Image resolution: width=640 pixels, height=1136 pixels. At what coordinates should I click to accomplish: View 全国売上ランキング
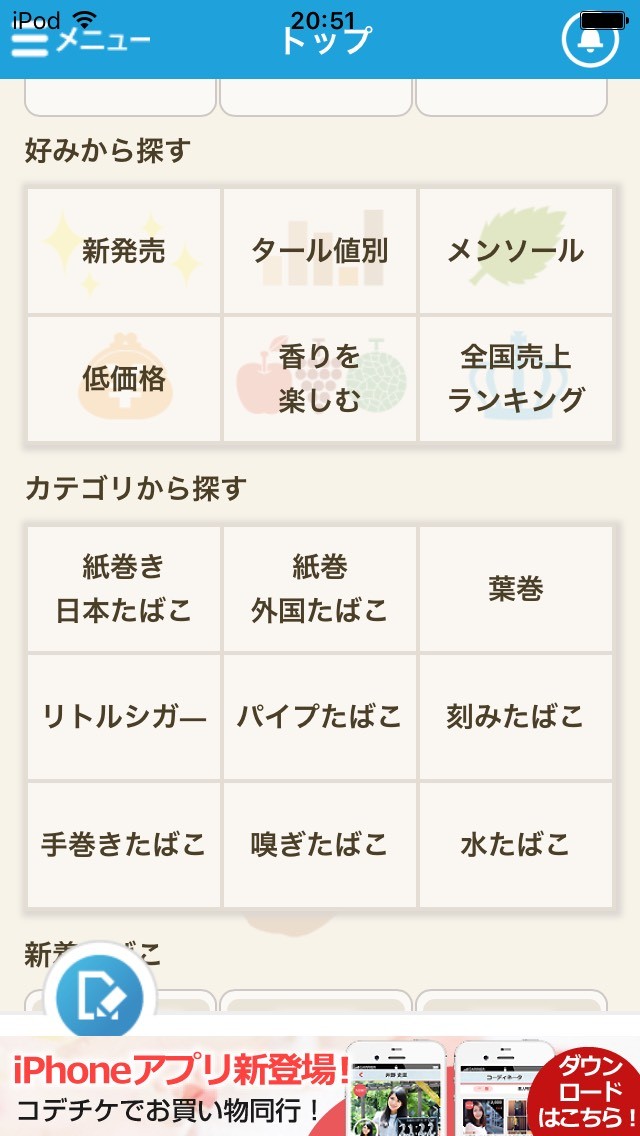point(515,379)
